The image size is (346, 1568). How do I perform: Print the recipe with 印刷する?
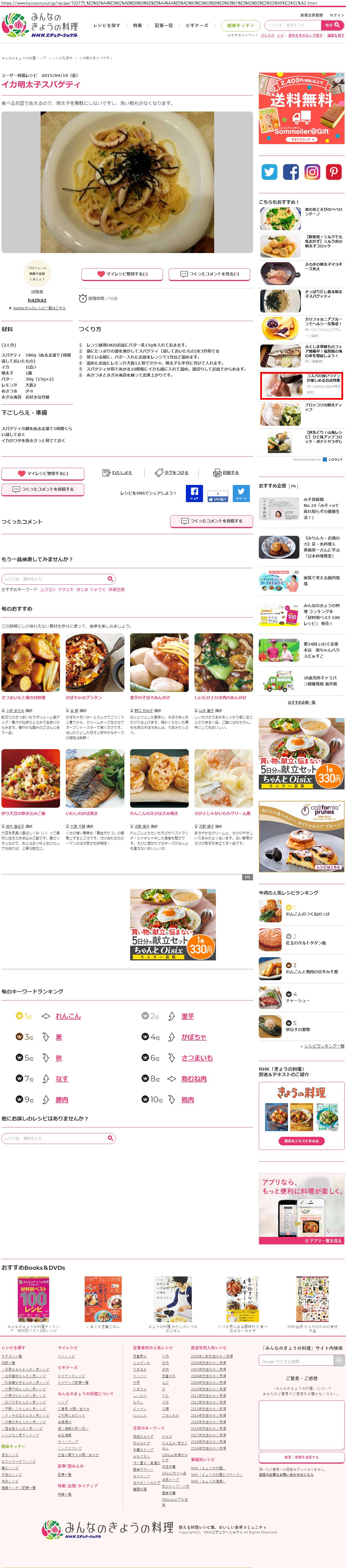click(x=226, y=472)
